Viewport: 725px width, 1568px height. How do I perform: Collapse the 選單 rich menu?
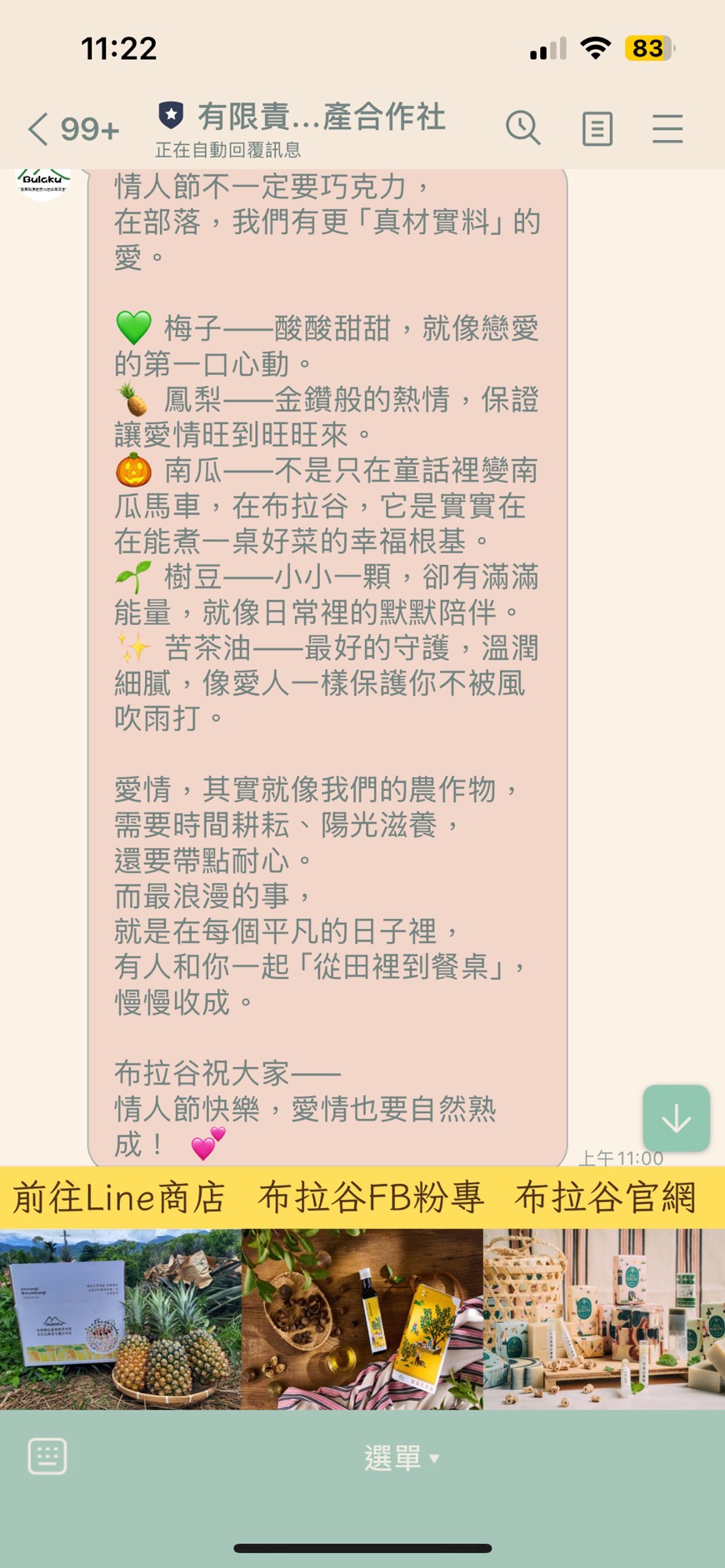pyautogui.click(x=401, y=1458)
